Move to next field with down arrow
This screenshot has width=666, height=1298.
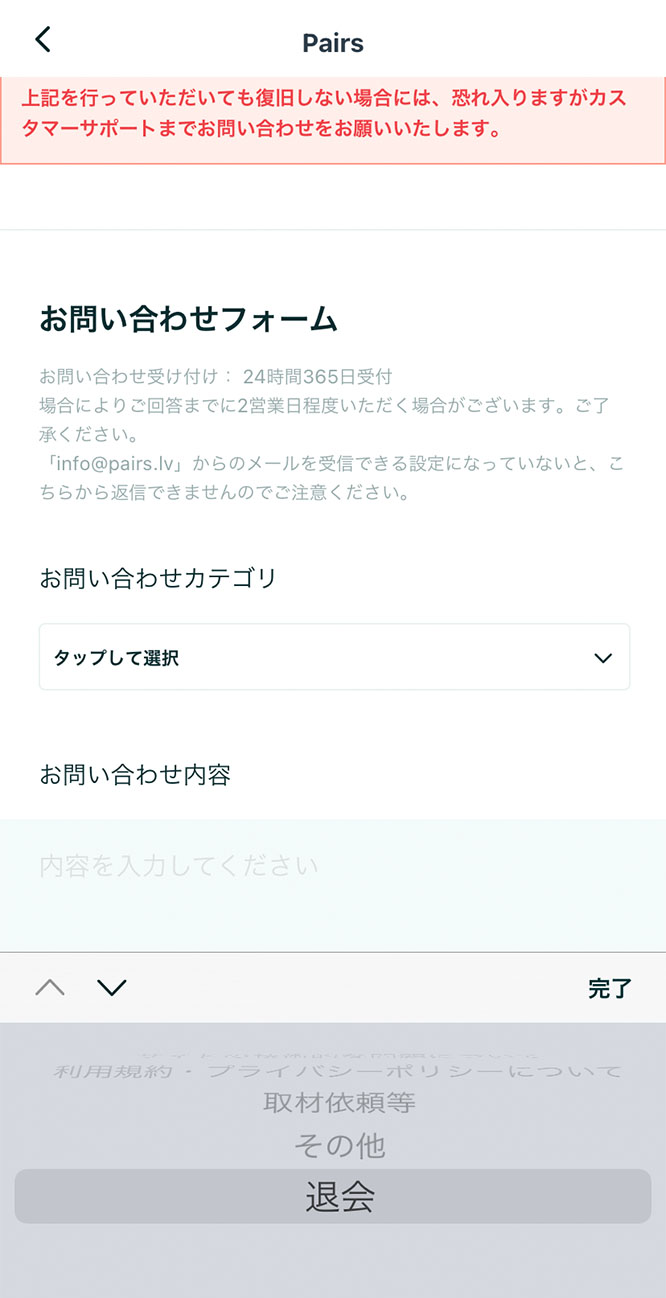[x=112, y=988]
